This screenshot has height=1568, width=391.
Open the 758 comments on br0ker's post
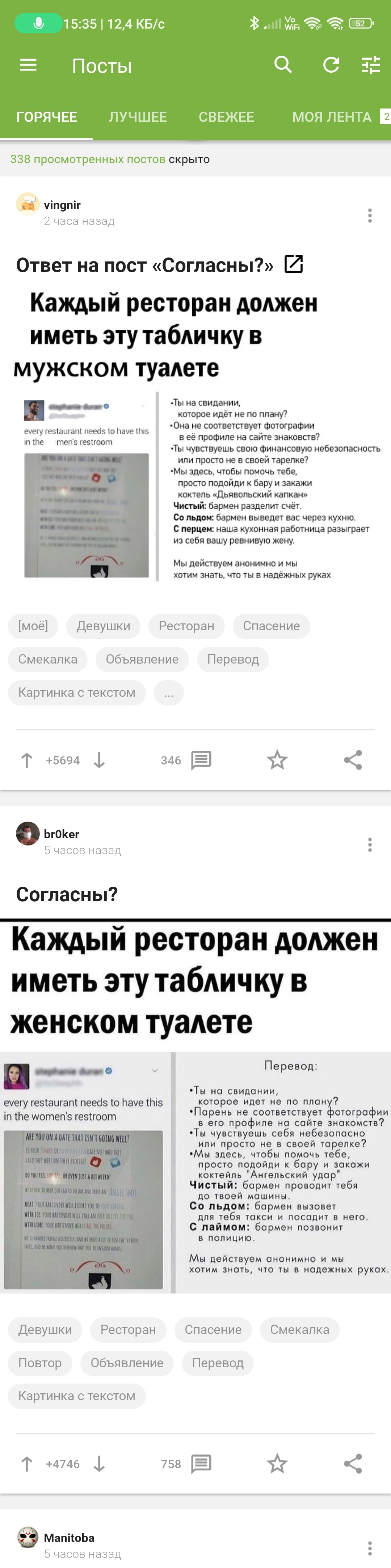click(201, 1464)
